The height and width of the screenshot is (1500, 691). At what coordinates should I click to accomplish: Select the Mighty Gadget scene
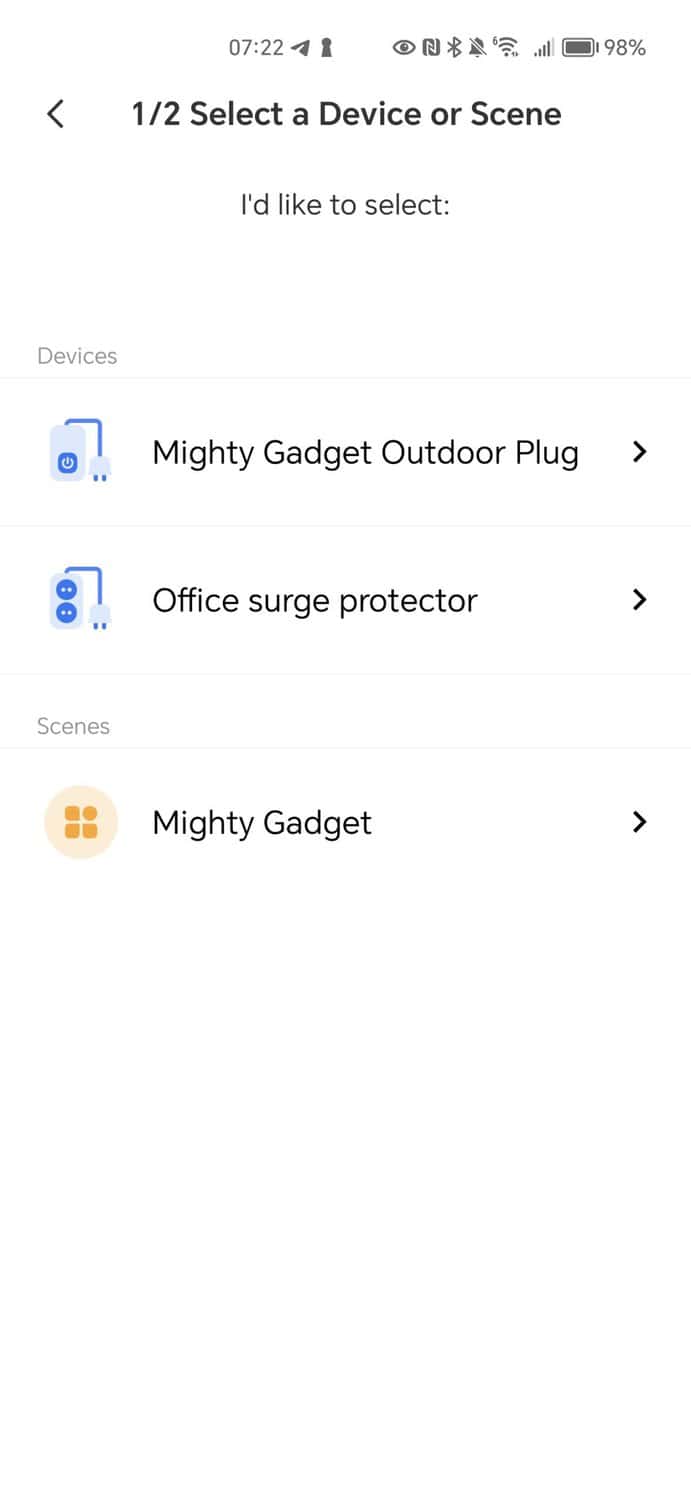[x=262, y=823]
